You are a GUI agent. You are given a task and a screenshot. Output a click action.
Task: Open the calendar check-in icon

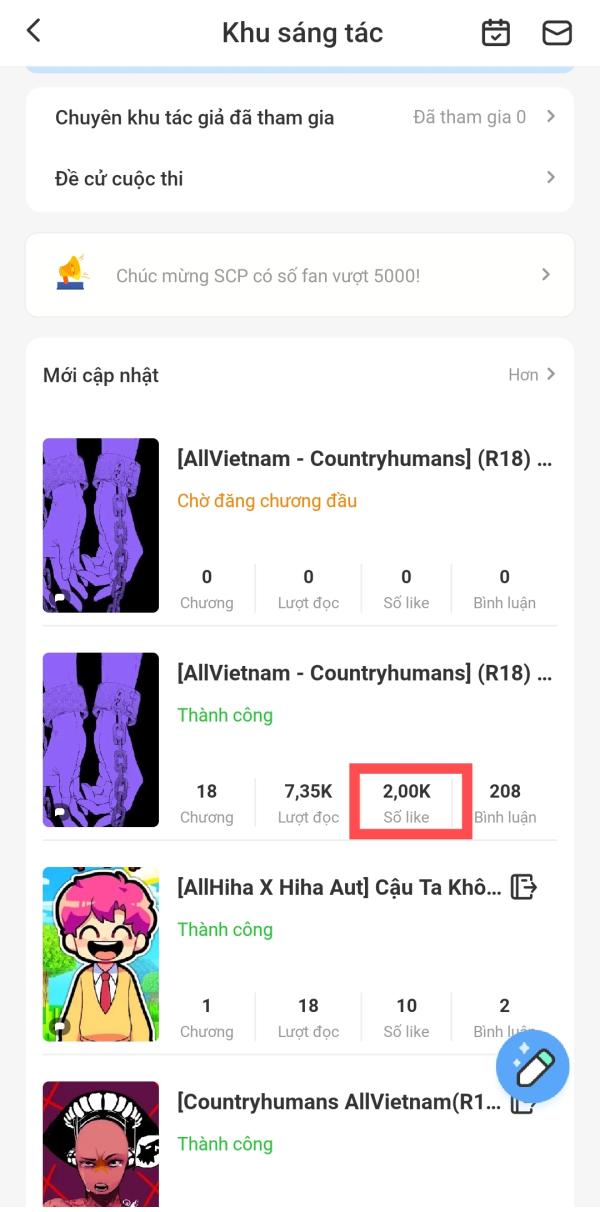[496, 33]
